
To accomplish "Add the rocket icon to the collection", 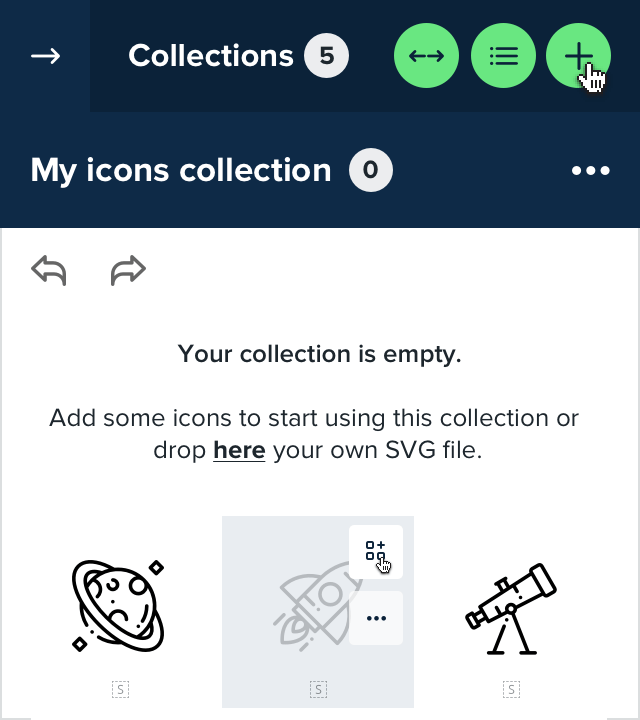I will coord(376,551).
